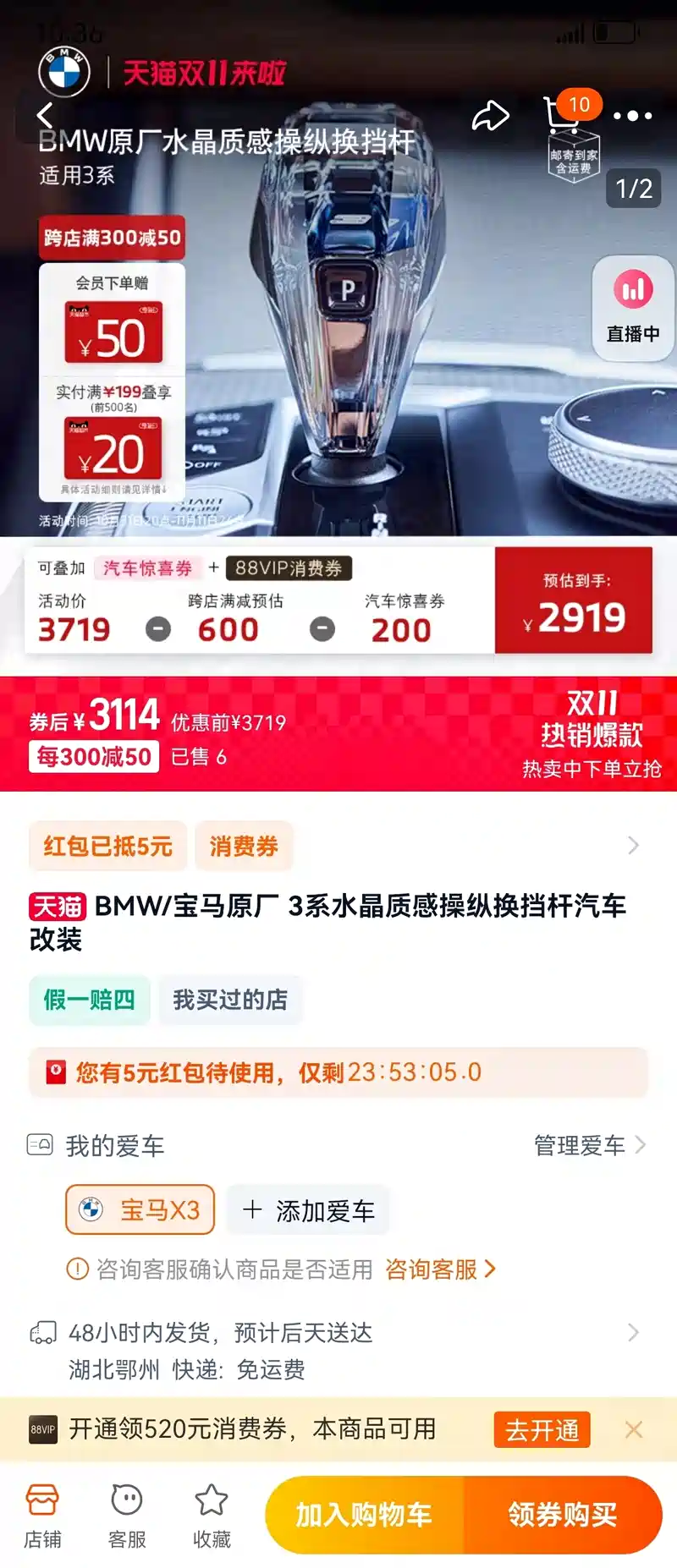Open the 48小时内发货 shipping details row

[x=338, y=1350]
